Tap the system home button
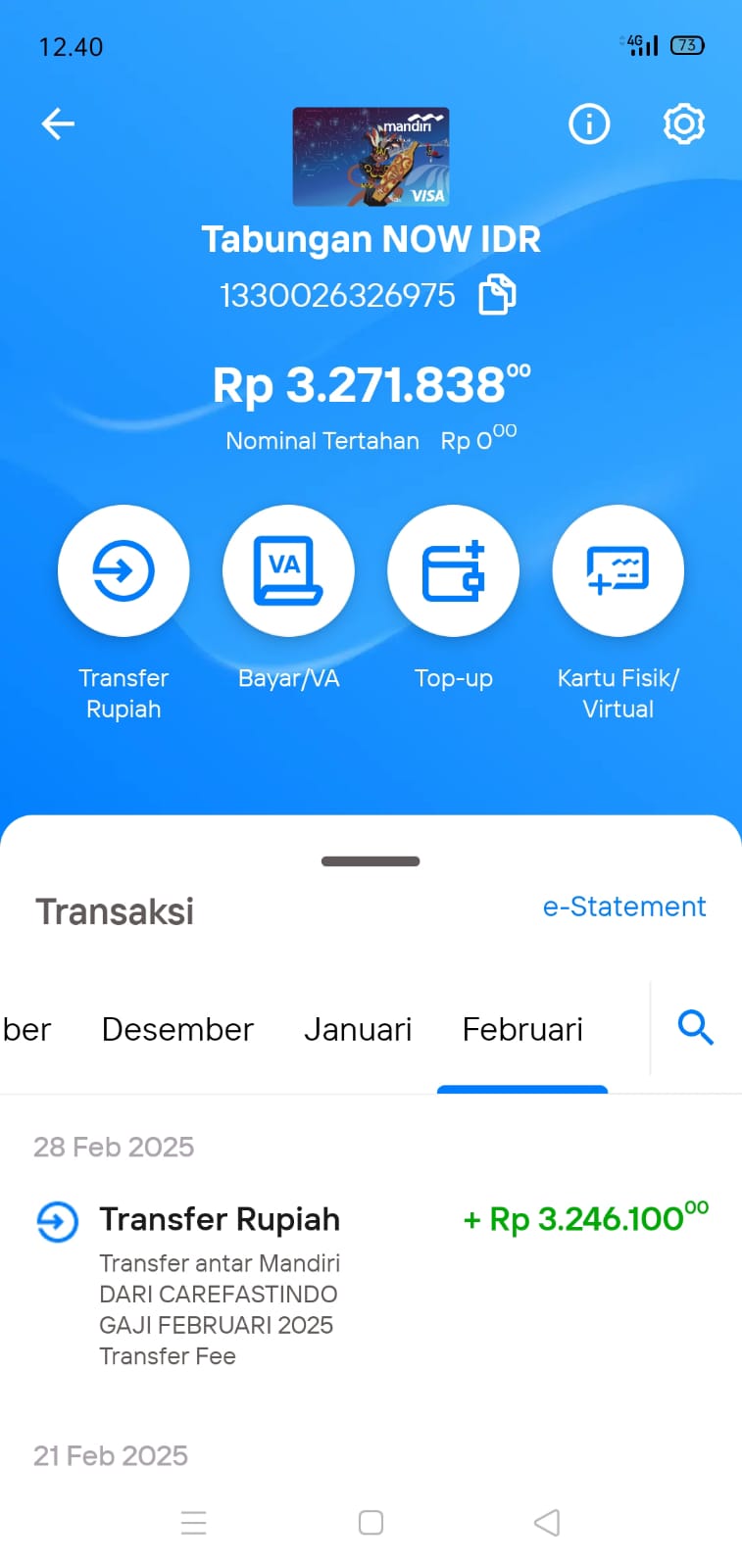The height and width of the screenshot is (1568, 742). pos(371,1522)
